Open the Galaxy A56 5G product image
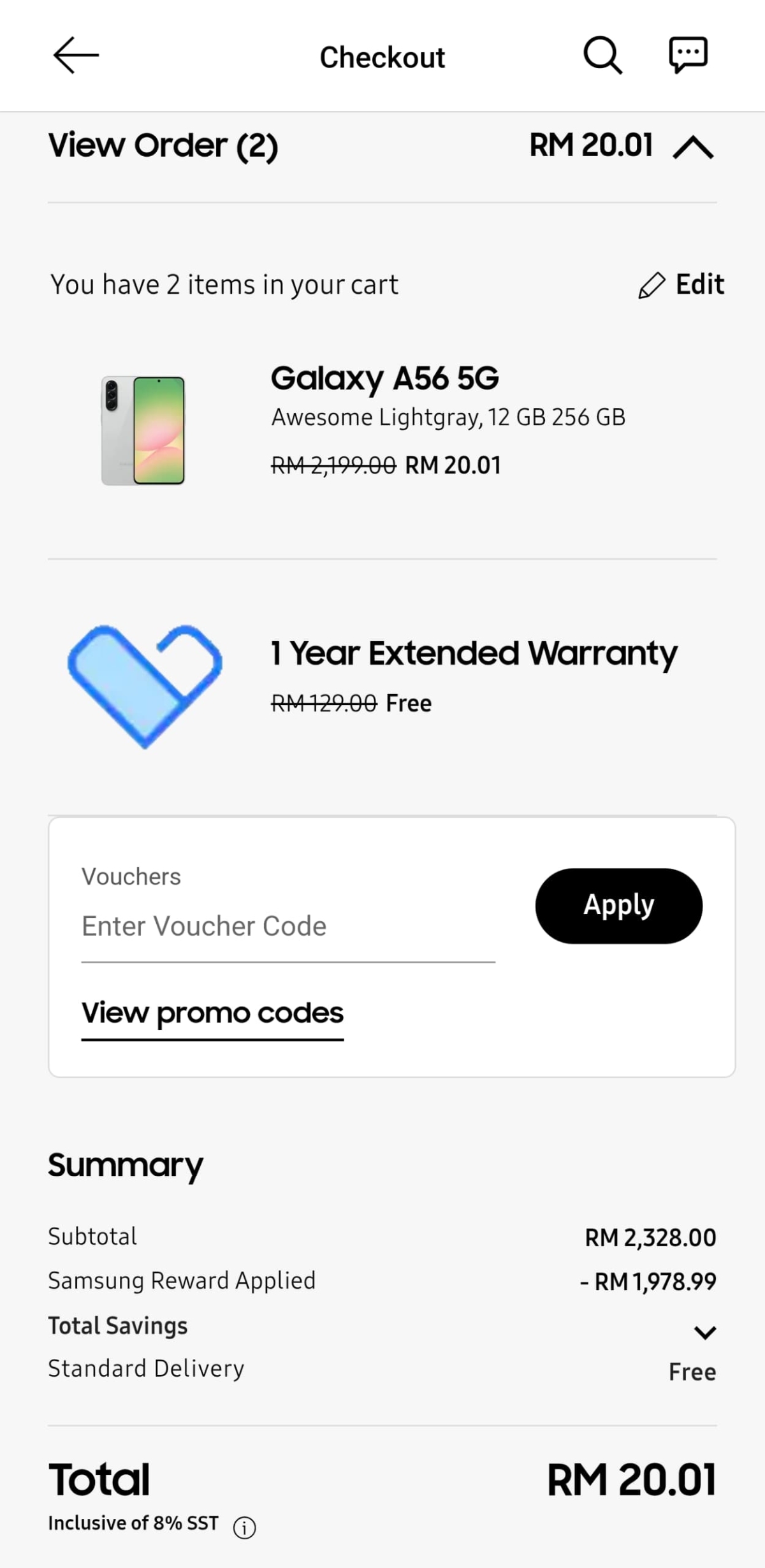Image resolution: width=765 pixels, height=1568 pixels. (x=143, y=430)
